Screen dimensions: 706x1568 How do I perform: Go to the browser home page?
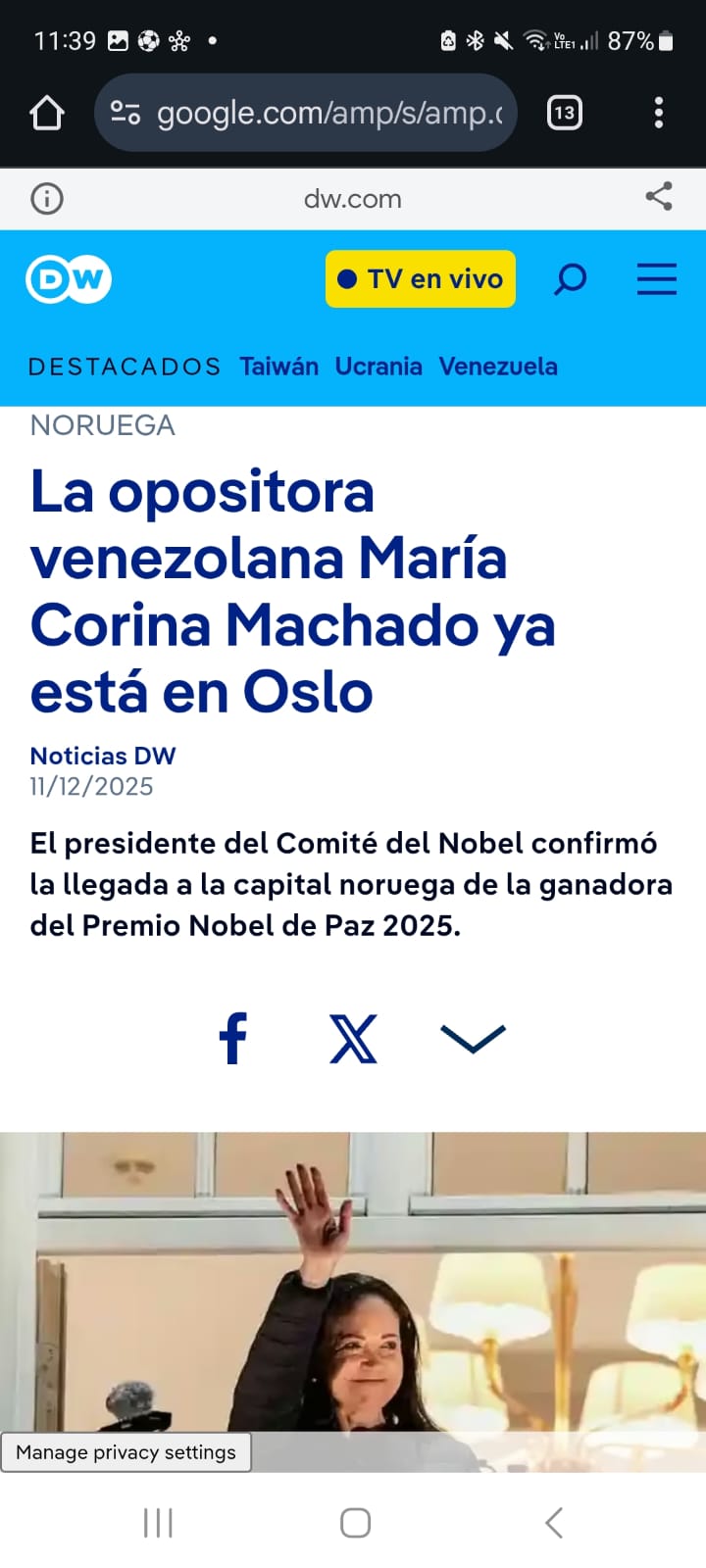pos(47,114)
